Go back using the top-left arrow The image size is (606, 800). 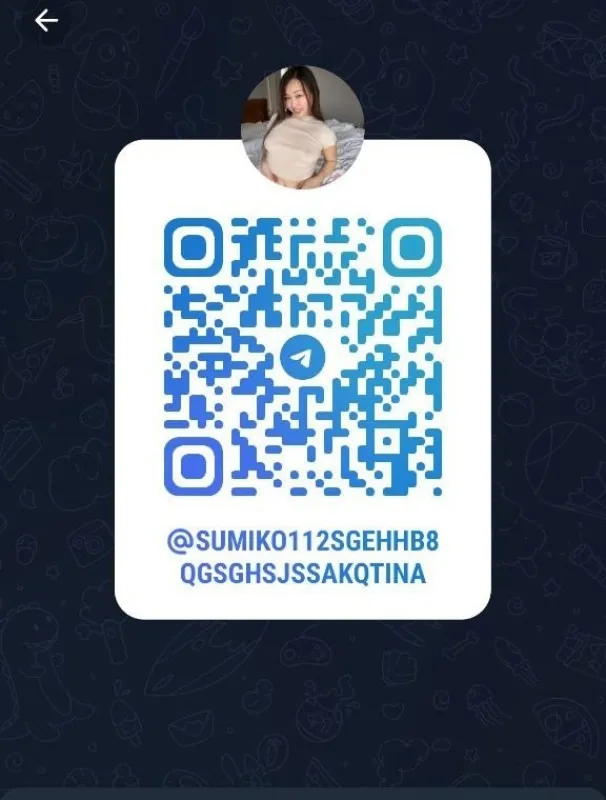click(x=46, y=21)
